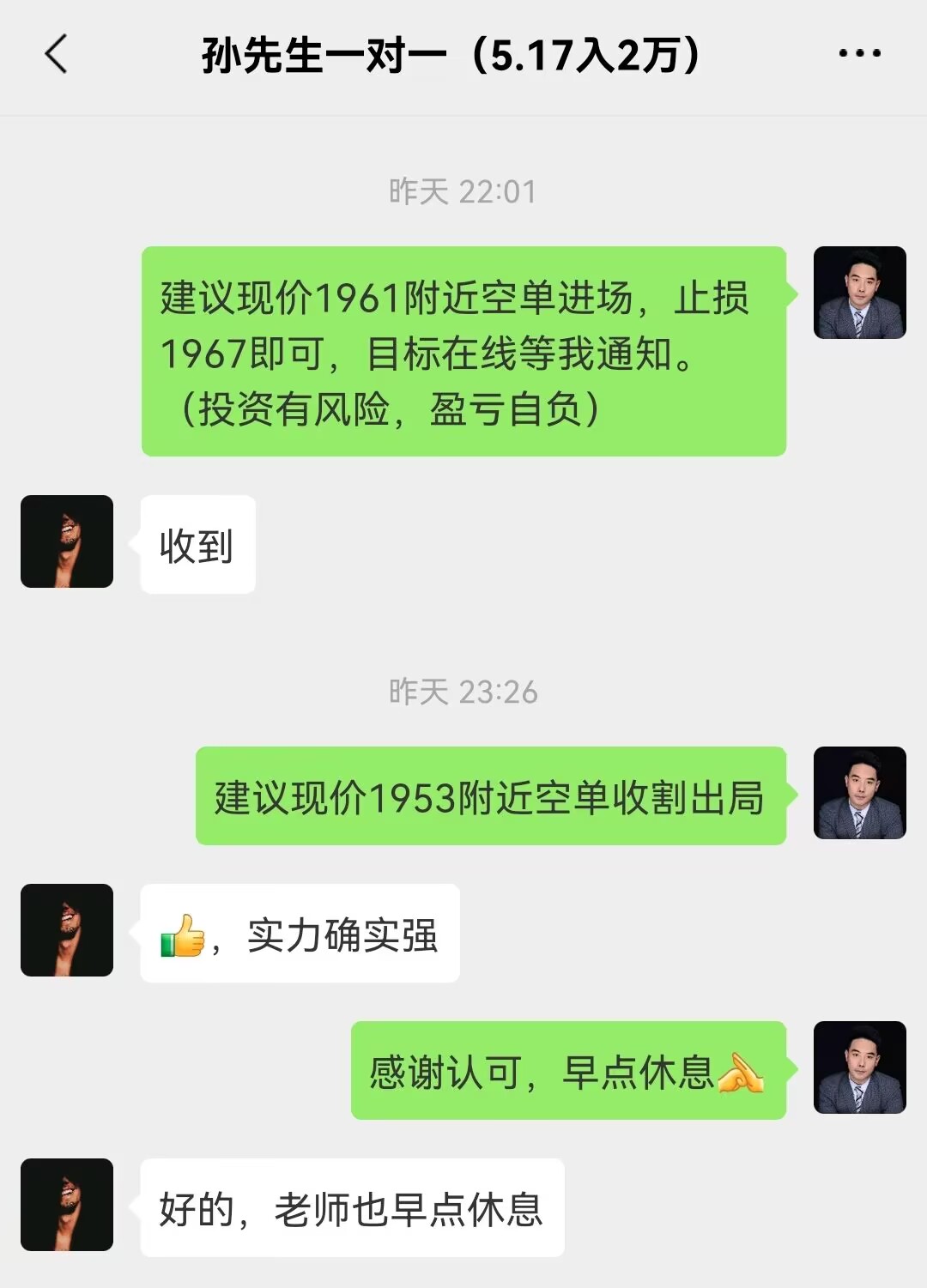Open the chat options overflow menu
The image size is (927, 1288).
pos(859,54)
